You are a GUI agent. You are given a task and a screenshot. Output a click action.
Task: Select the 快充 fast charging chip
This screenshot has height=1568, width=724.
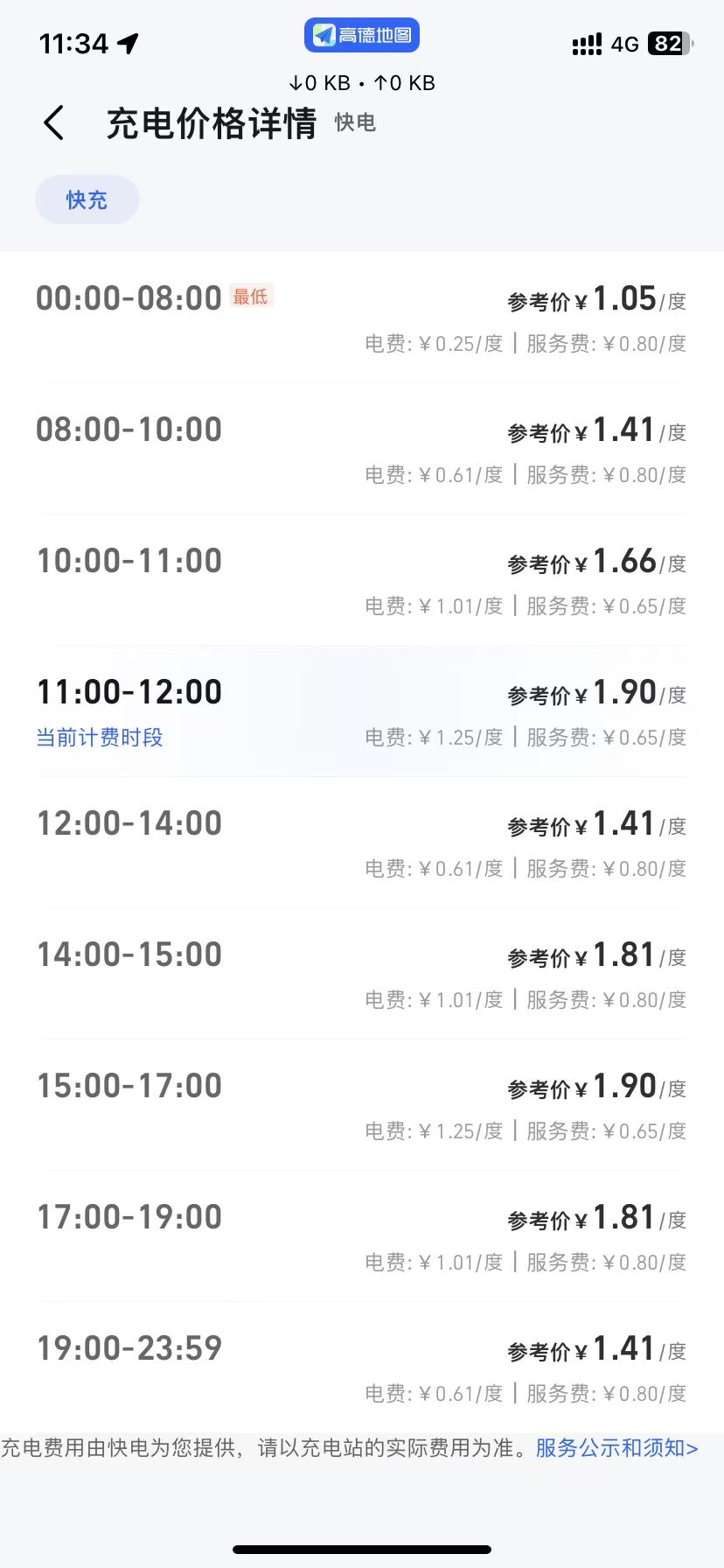tap(87, 199)
